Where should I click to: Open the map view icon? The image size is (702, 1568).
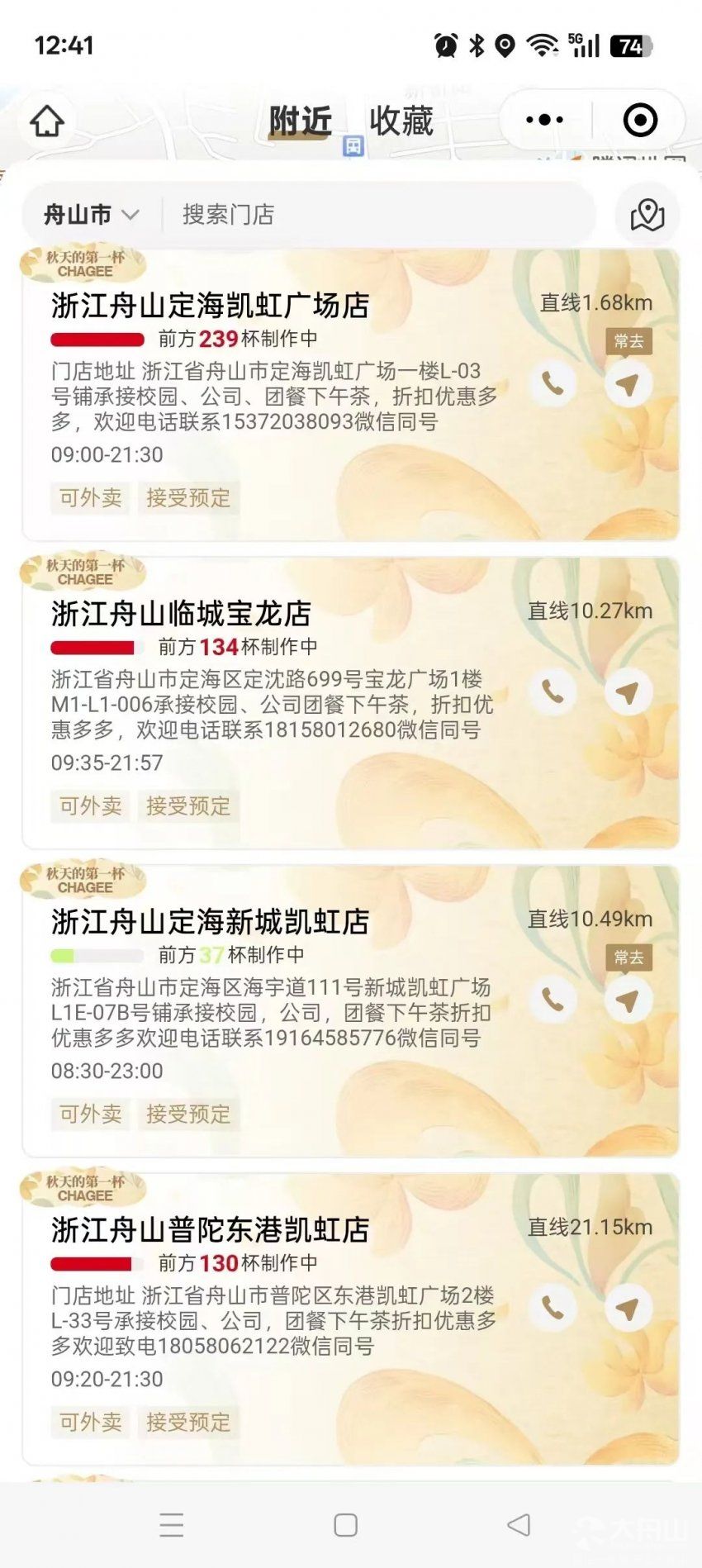tap(647, 215)
